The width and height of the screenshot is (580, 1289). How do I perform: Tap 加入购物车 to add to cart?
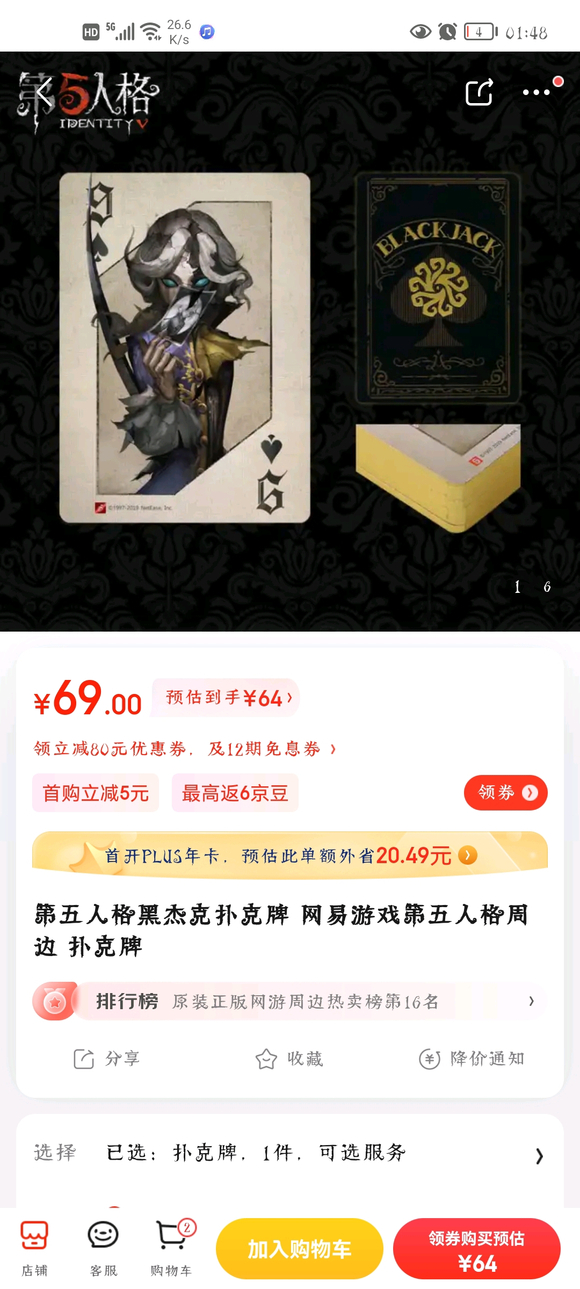coord(299,1249)
